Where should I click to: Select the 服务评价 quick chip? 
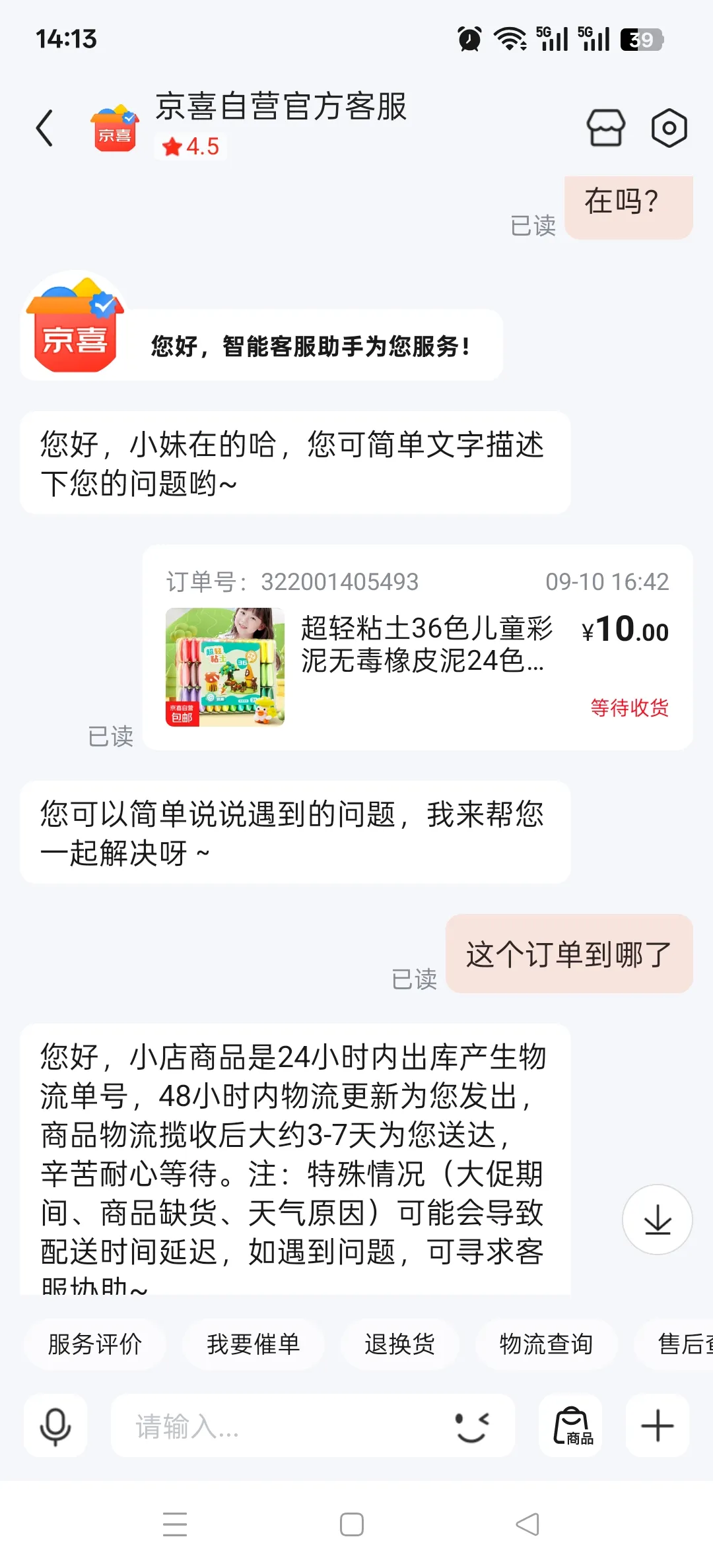(95, 1344)
